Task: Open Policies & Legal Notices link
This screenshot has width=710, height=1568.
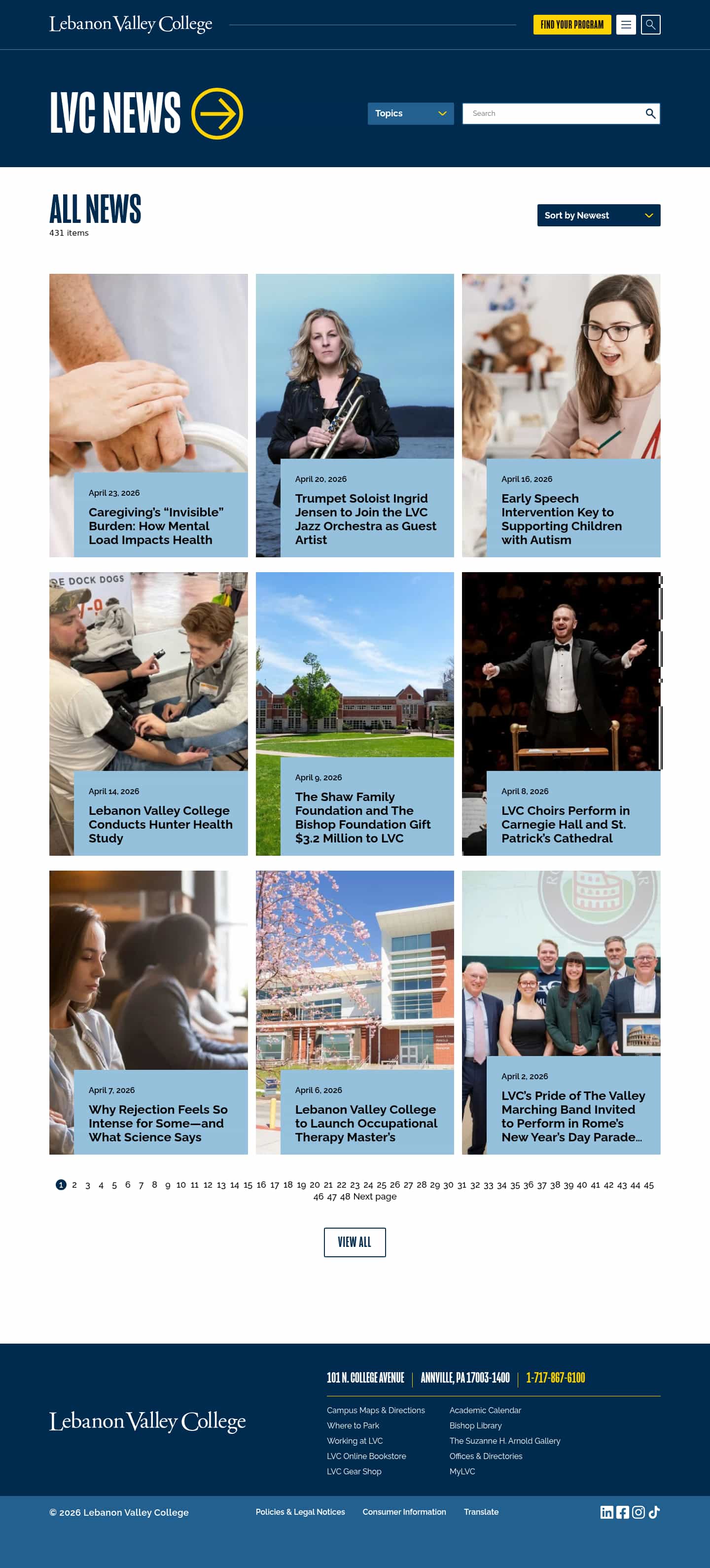Action: point(300,1512)
